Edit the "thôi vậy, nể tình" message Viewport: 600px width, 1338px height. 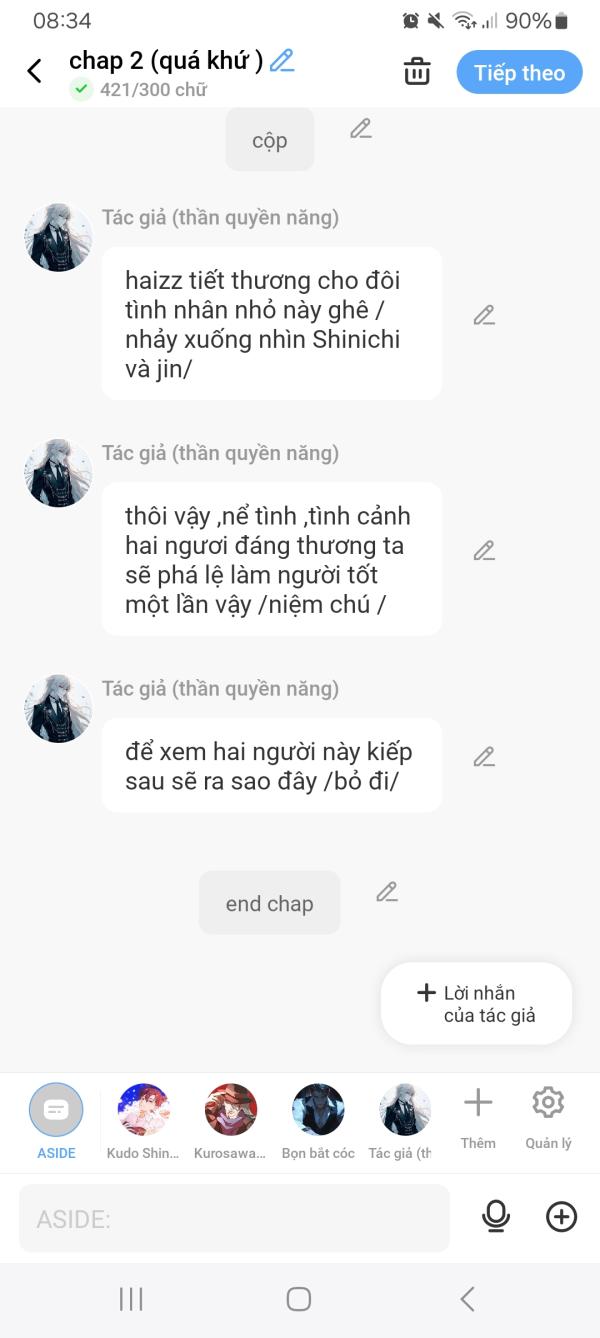[x=484, y=551]
